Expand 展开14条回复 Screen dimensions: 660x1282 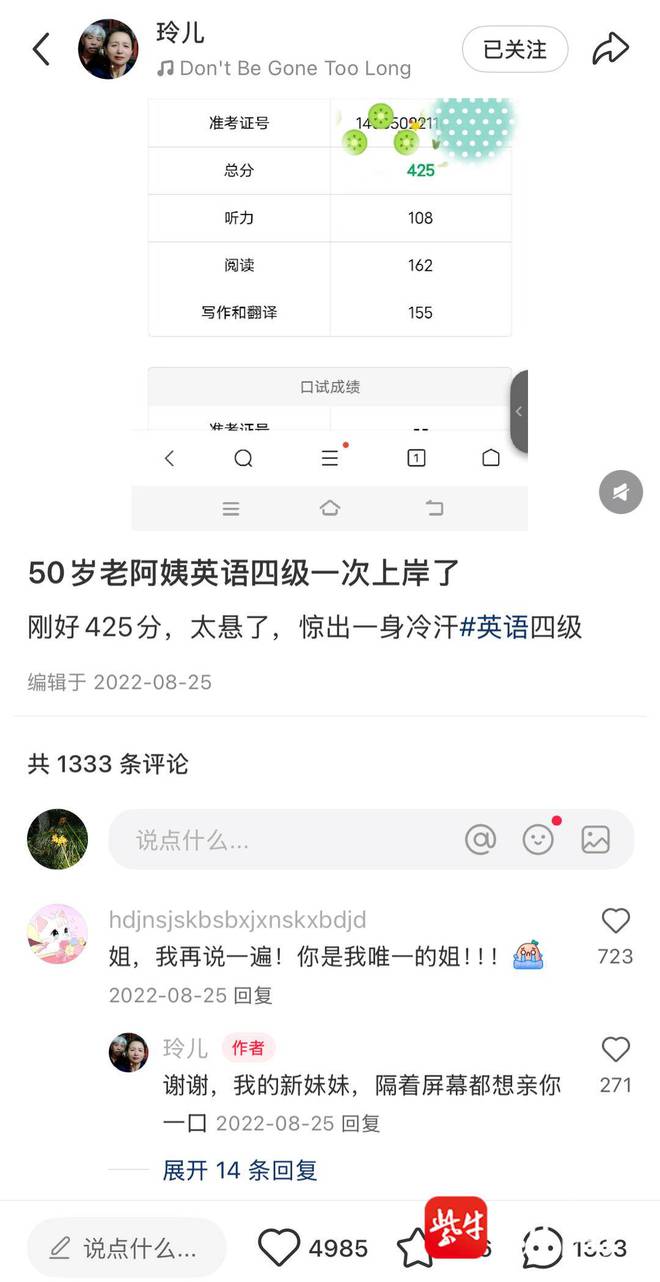pyautogui.click(x=240, y=1169)
